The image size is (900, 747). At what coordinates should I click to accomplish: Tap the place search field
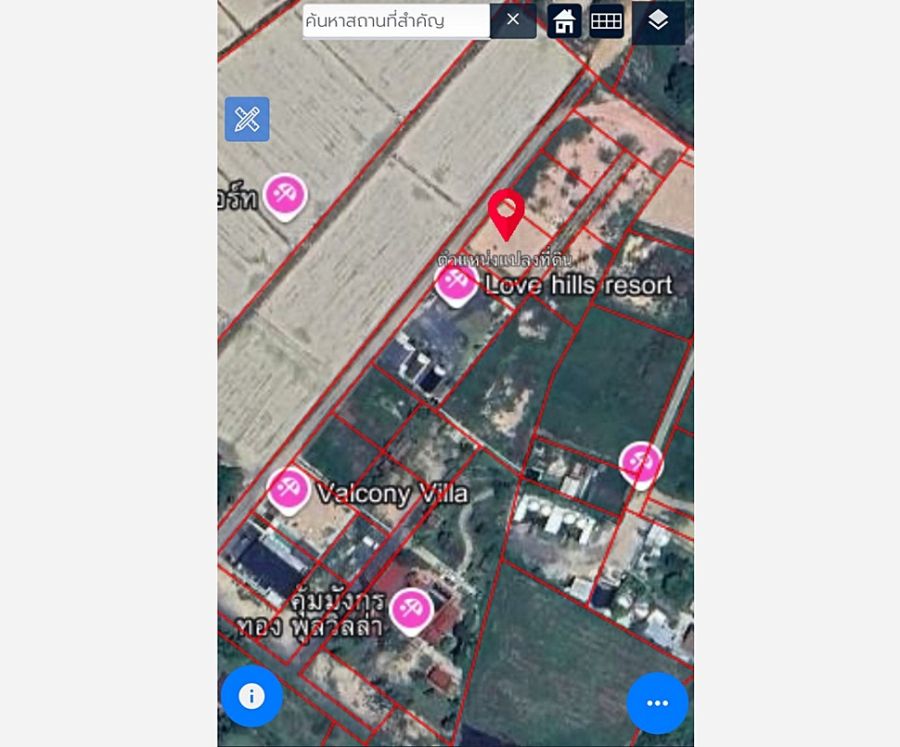[396, 20]
